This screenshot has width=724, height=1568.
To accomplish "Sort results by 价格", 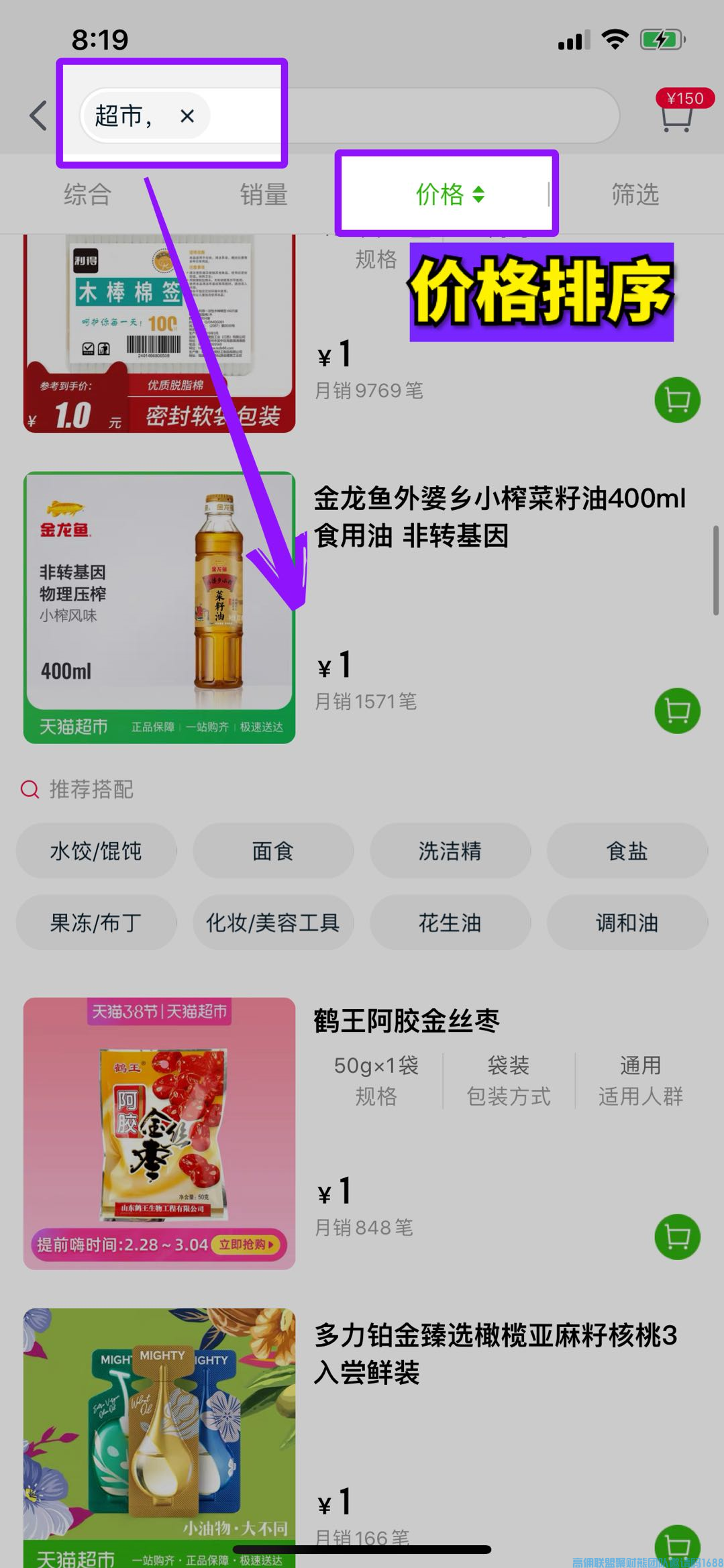I will tap(448, 195).
